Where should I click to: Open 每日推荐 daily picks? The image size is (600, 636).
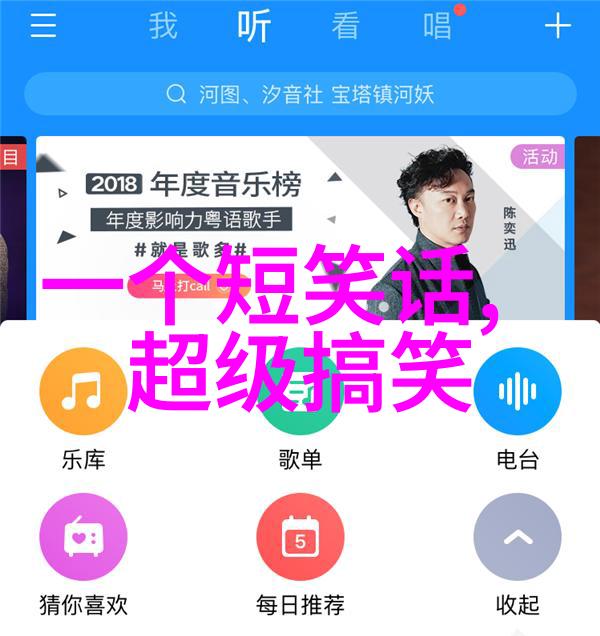click(x=300, y=557)
